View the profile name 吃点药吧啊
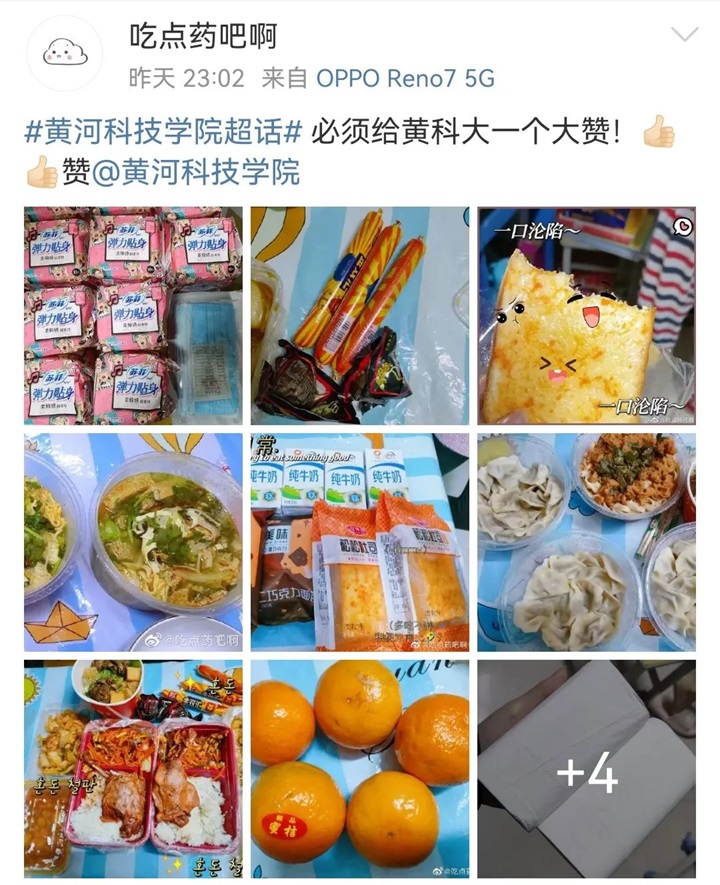This screenshot has height=885, width=720. point(203,37)
